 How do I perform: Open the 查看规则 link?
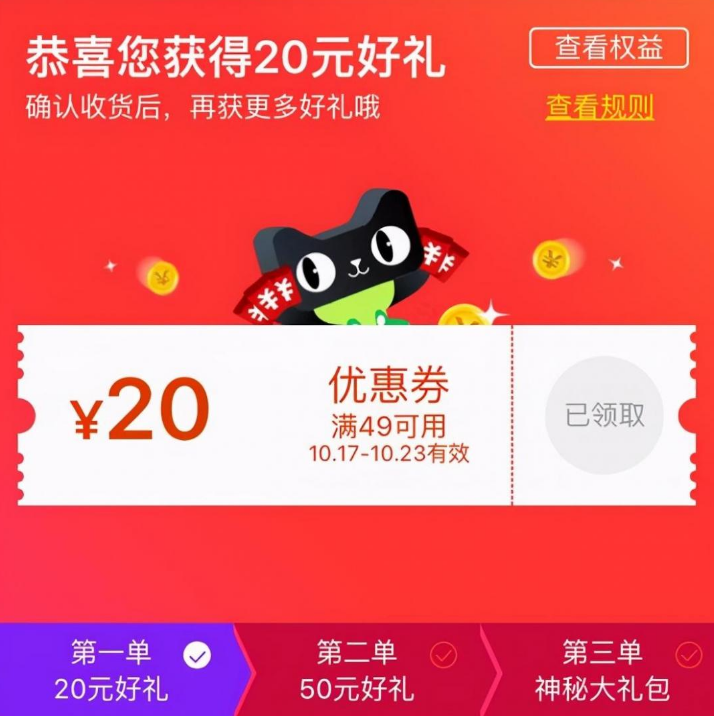[x=599, y=107]
